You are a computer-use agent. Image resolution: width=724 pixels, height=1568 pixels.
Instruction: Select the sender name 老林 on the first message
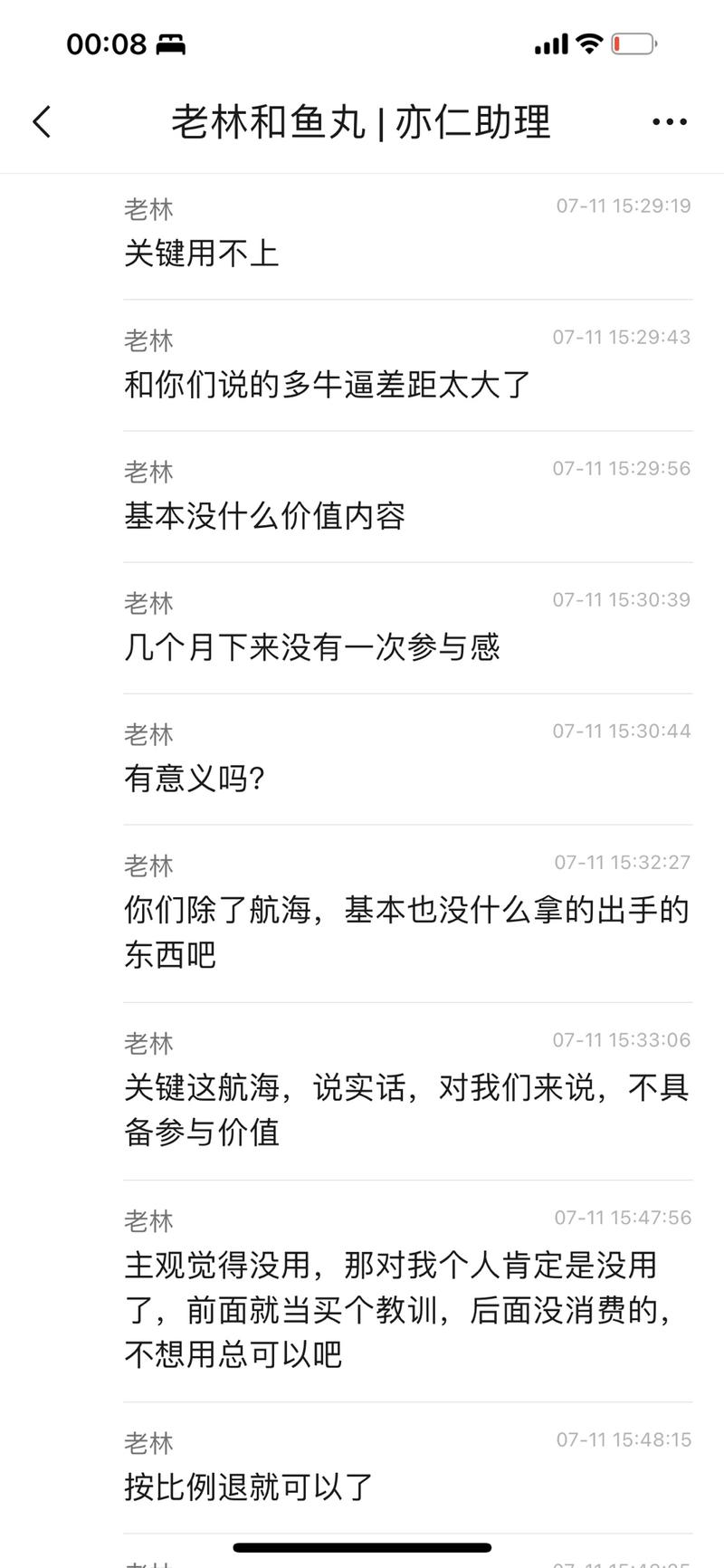pos(148,208)
